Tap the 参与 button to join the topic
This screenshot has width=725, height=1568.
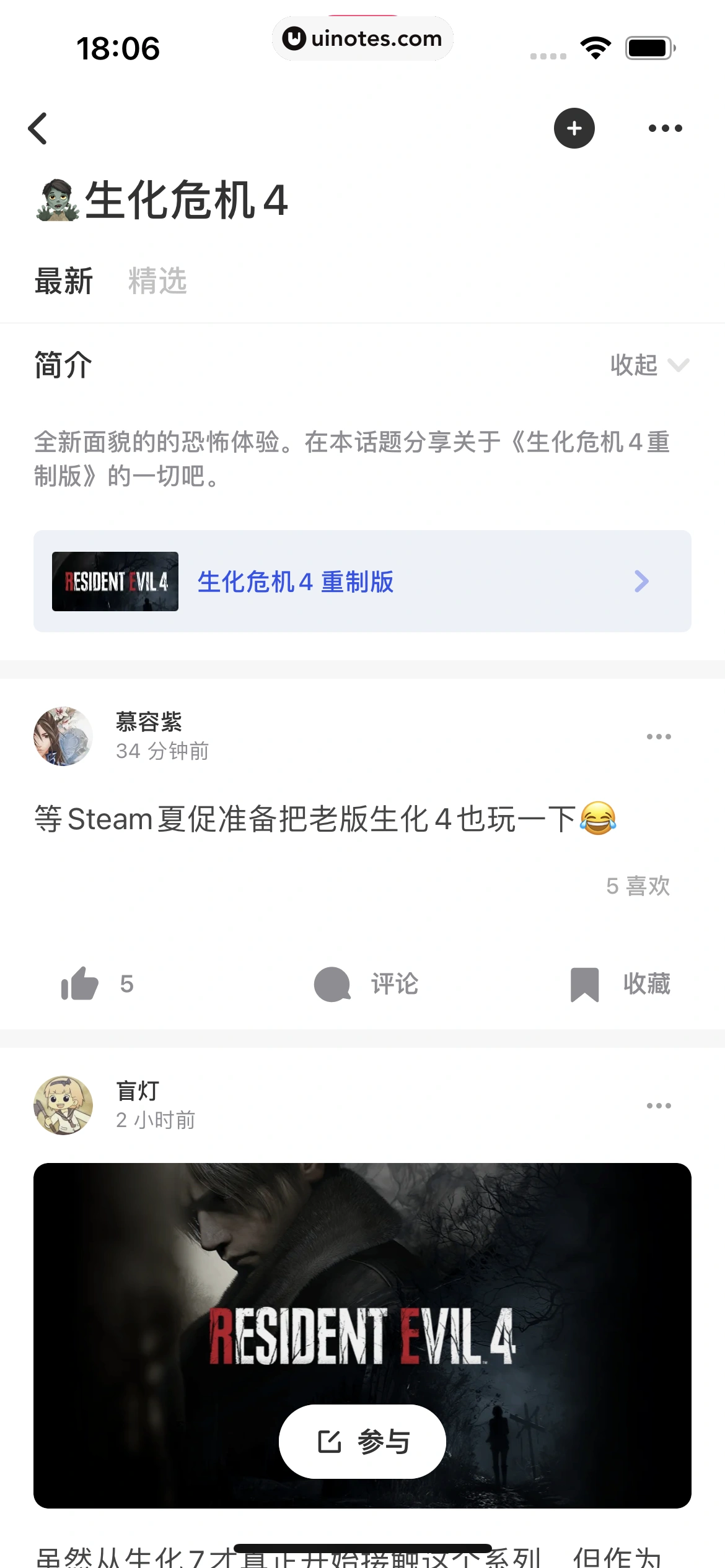tap(362, 1442)
